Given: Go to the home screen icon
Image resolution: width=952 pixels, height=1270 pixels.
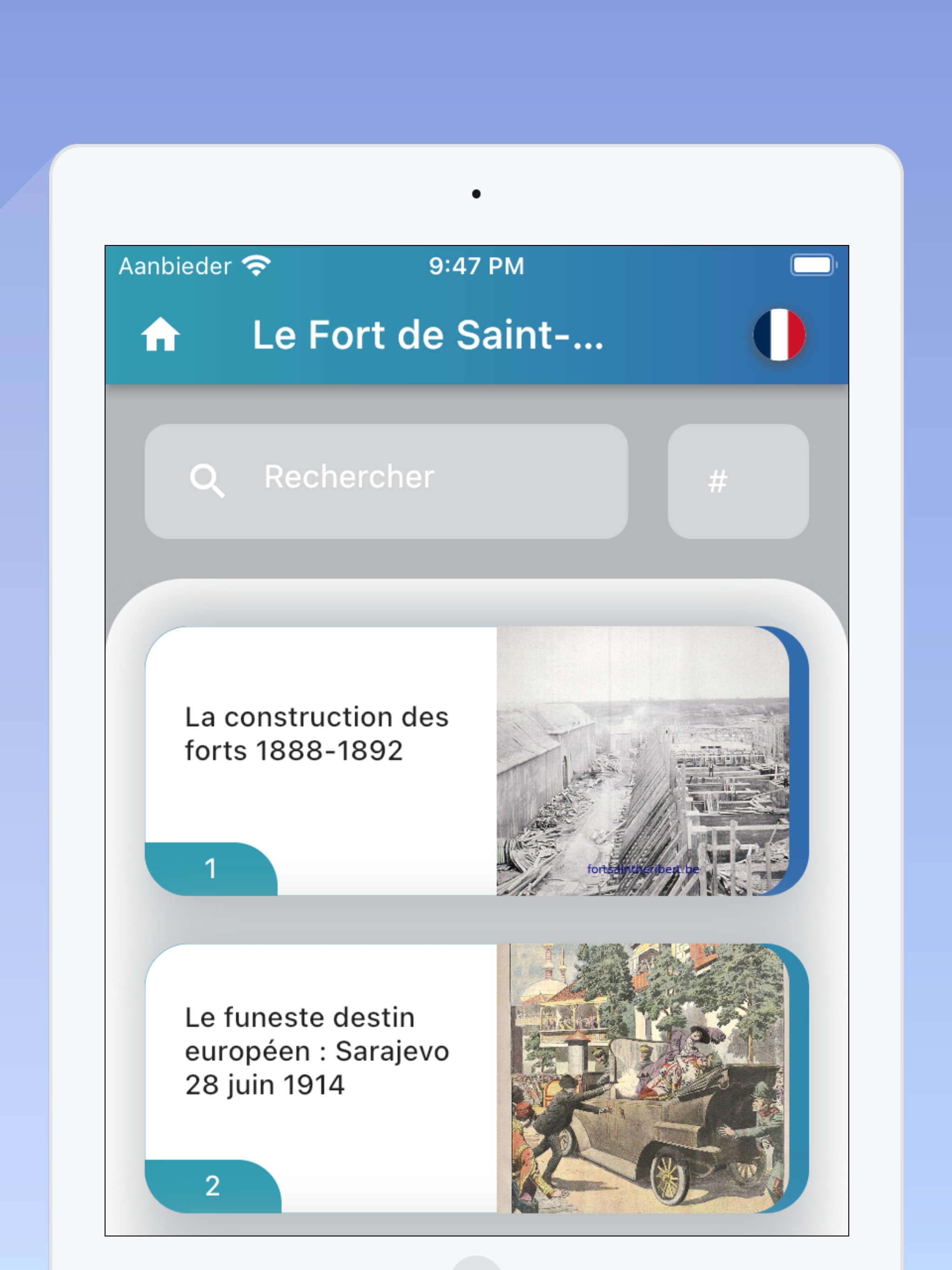Looking at the screenshot, I should tap(161, 334).
